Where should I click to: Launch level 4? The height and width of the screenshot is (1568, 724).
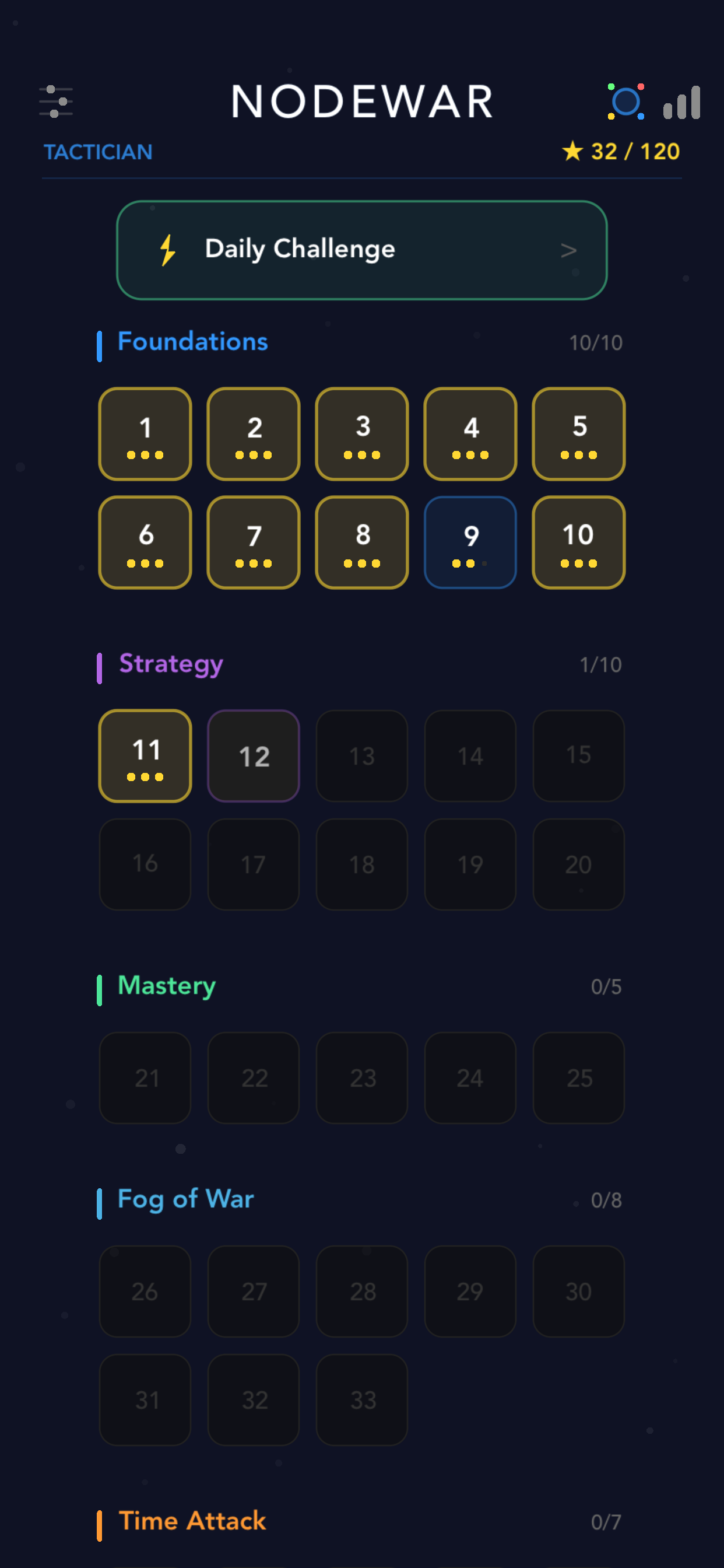coord(470,433)
